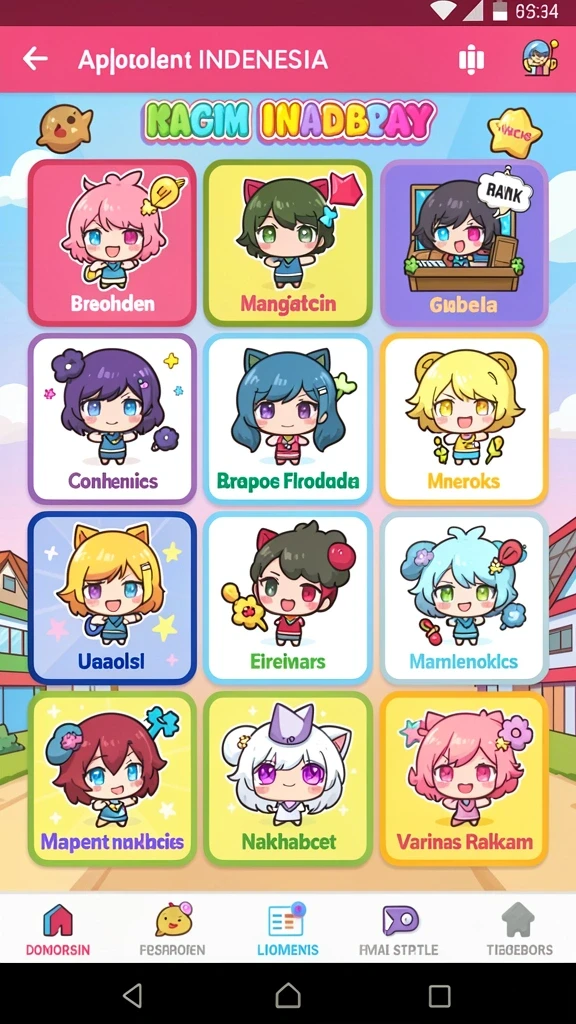Open the Breohden character card

(112, 243)
